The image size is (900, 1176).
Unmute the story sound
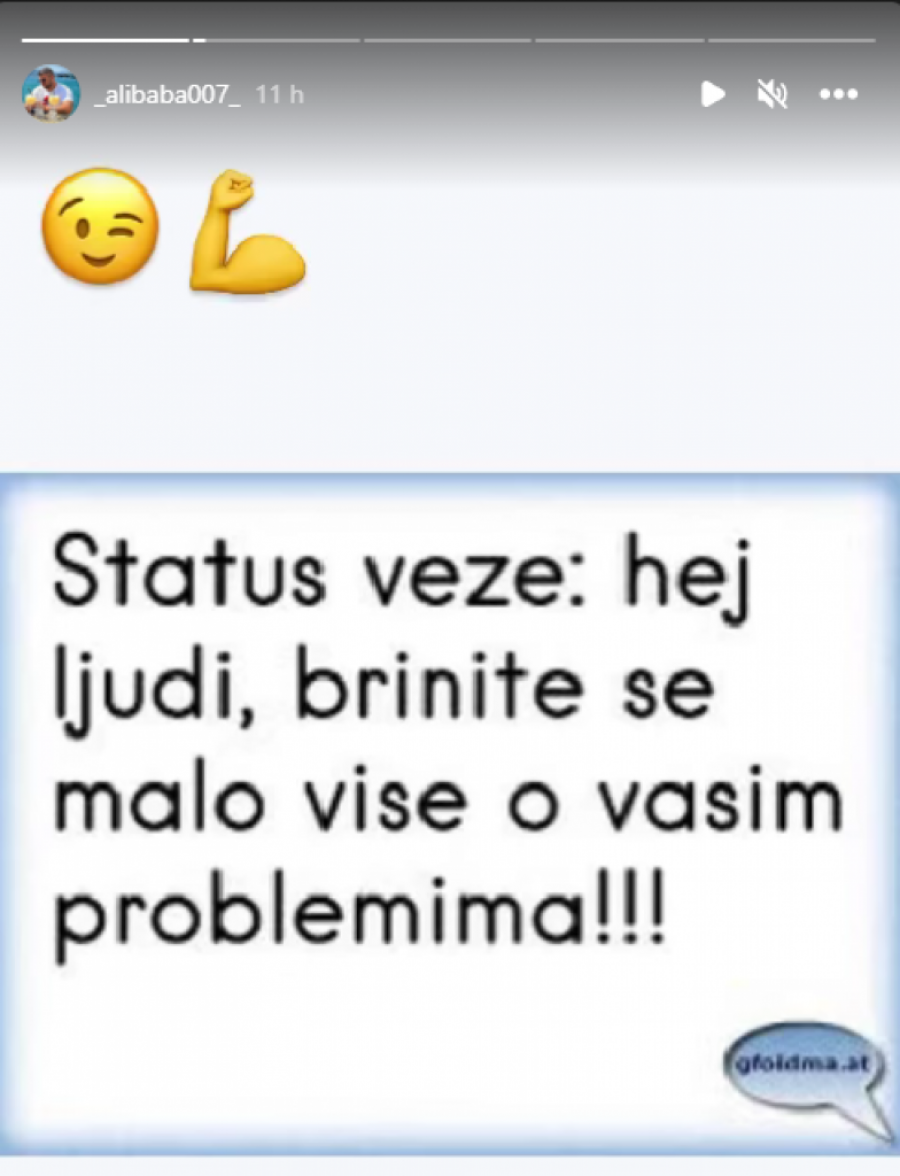tap(772, 94)
